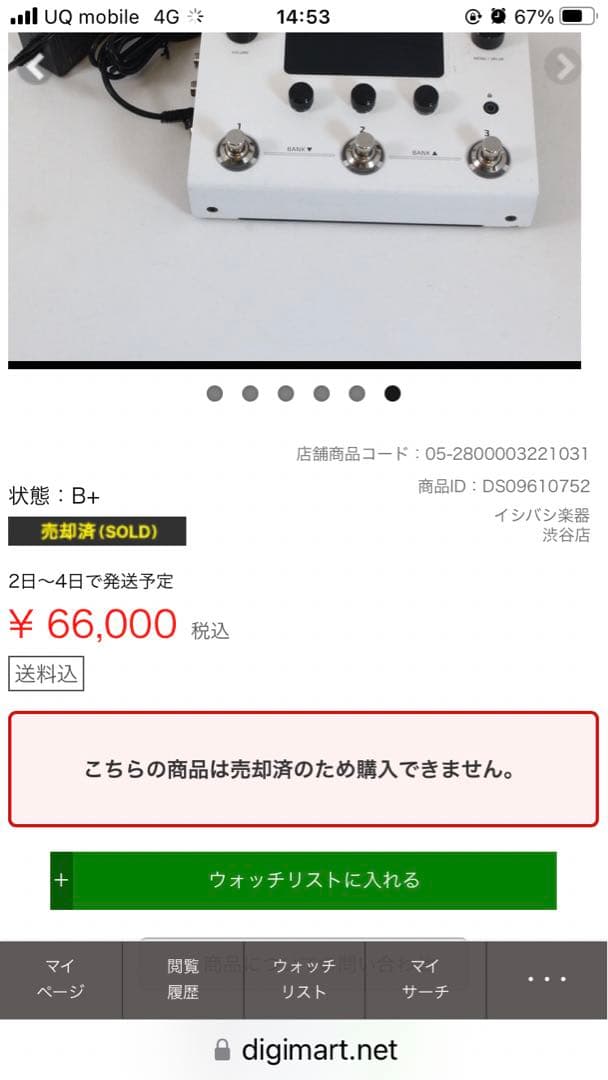Go to ウォッチリスト tab
Image resolution: width=608 pixels, height=1080 pixels.
coord(304,979)
